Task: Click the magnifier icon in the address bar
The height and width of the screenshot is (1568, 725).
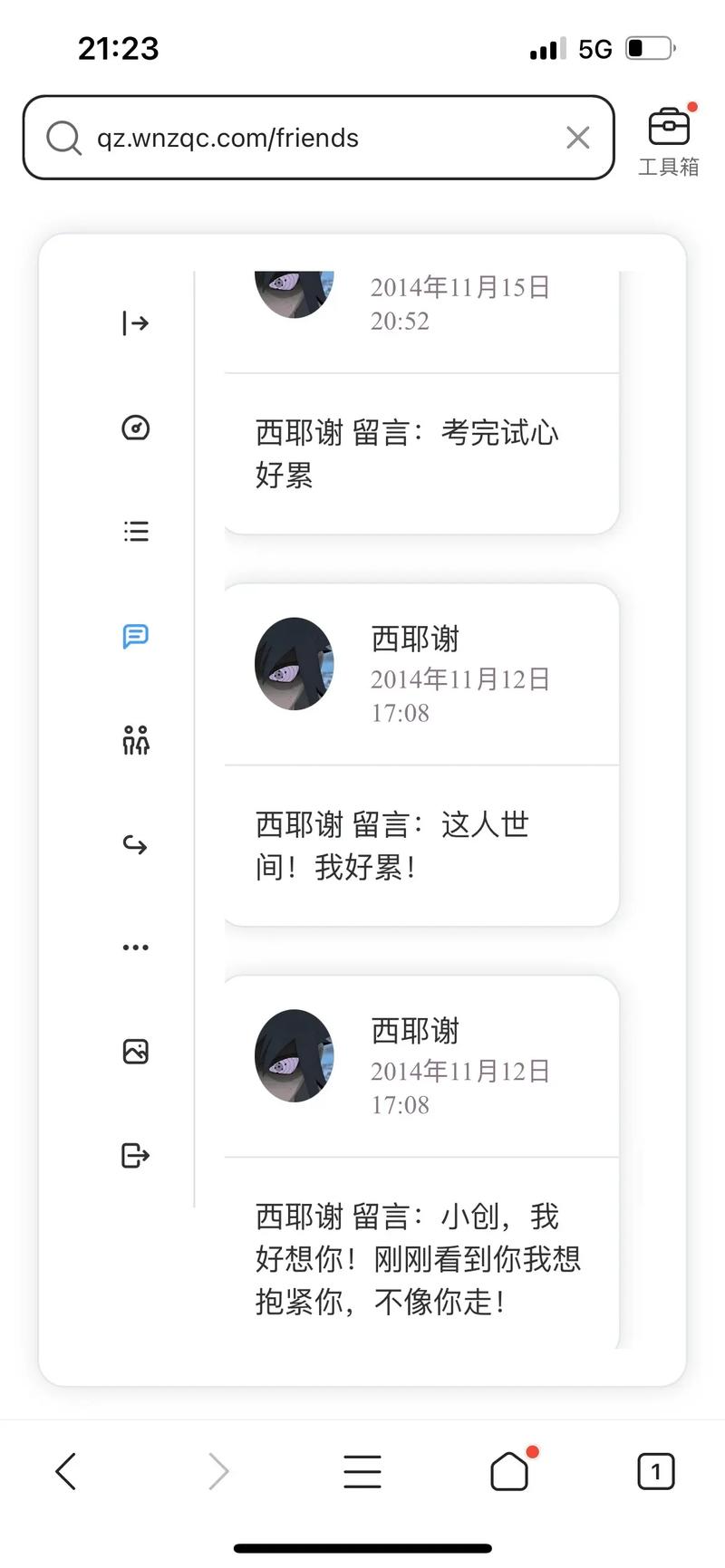Action: coord(63,138)
